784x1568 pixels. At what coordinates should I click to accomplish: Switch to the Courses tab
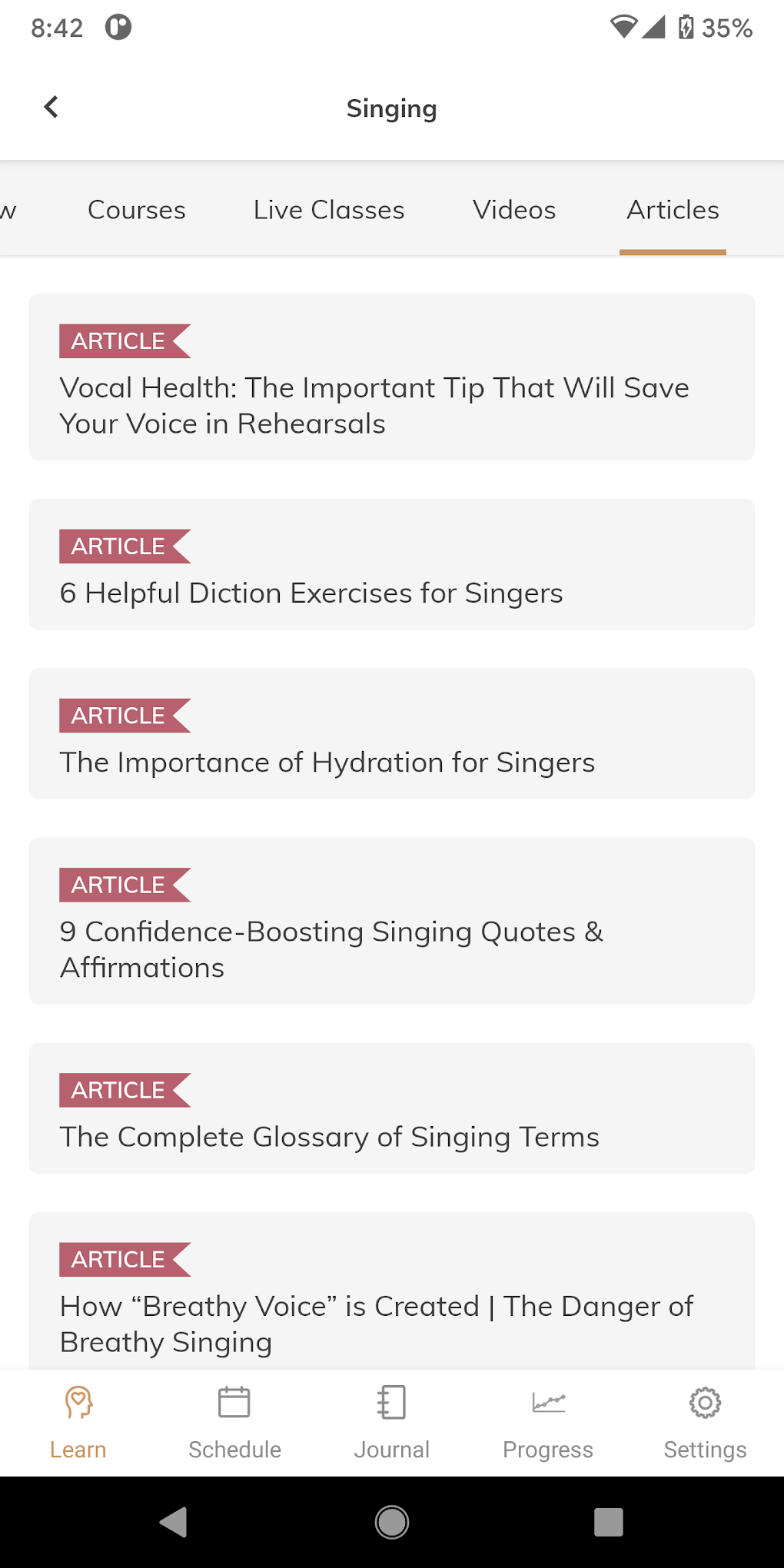click(x=137, y=210)
